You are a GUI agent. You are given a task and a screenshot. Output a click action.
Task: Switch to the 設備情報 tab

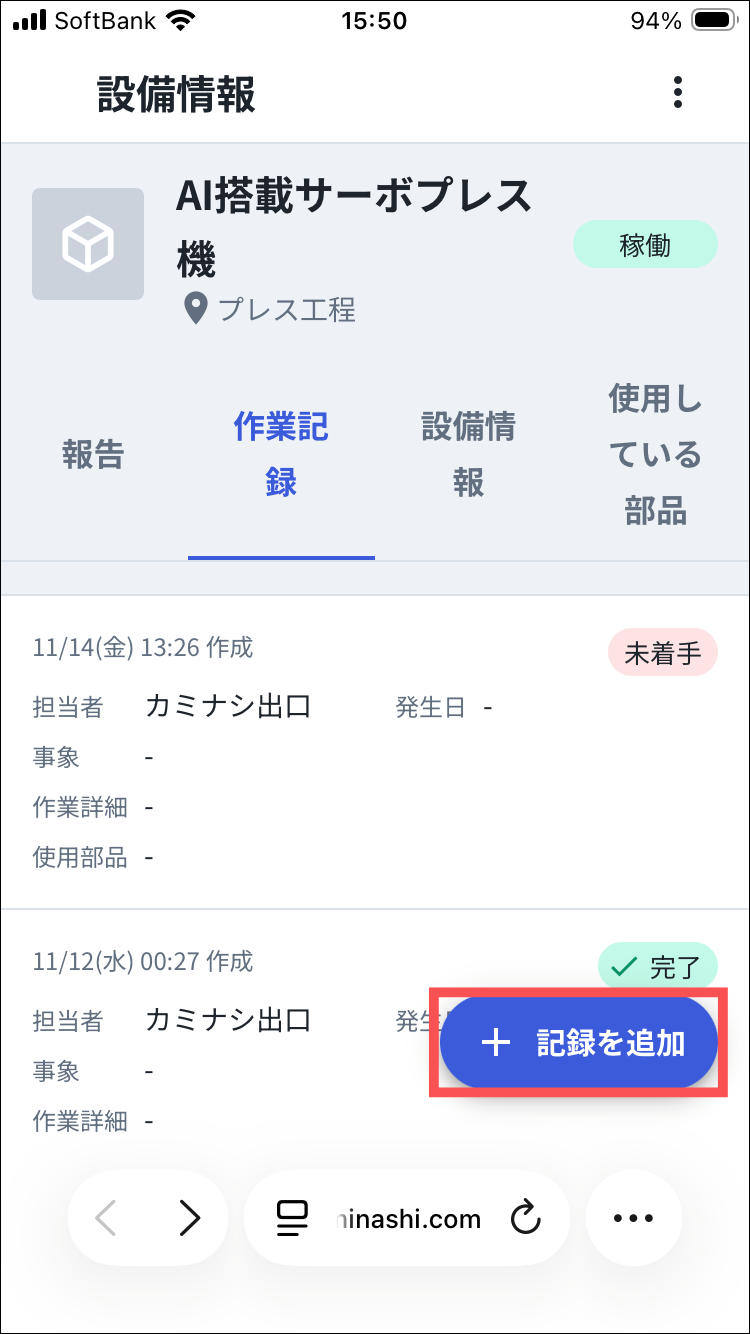pos(468,455)
